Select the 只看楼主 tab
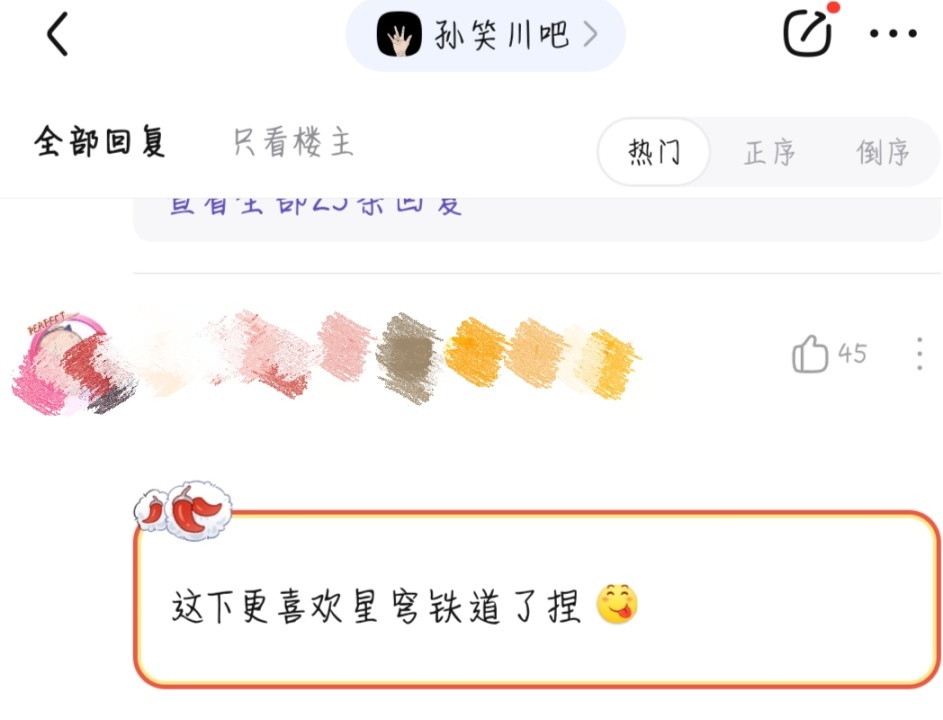Screen dimensions: 943x720 293,143
